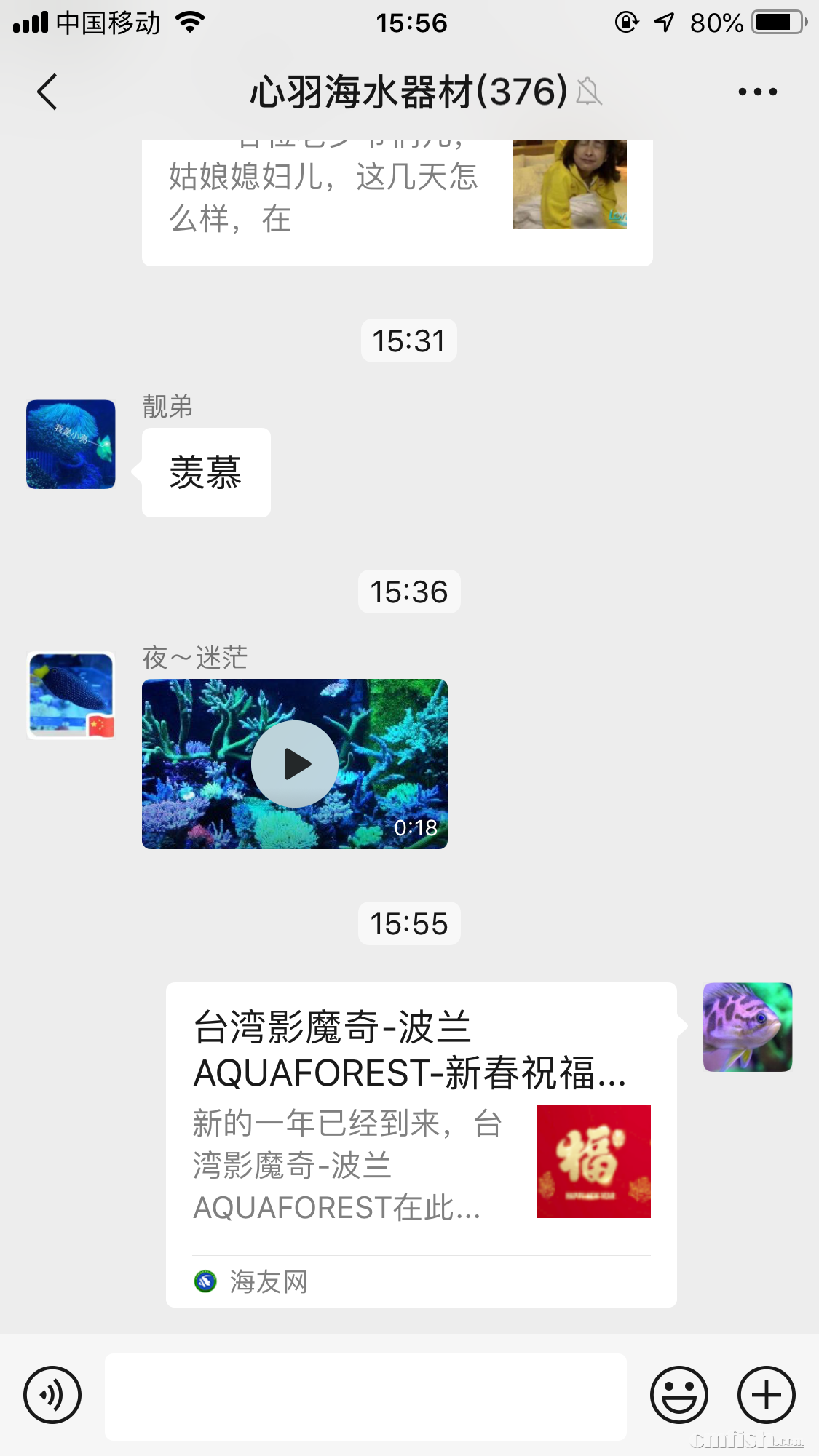819x1456 pixels.
Task: Open voice message input mode
Action: [x=50, y=1394]
